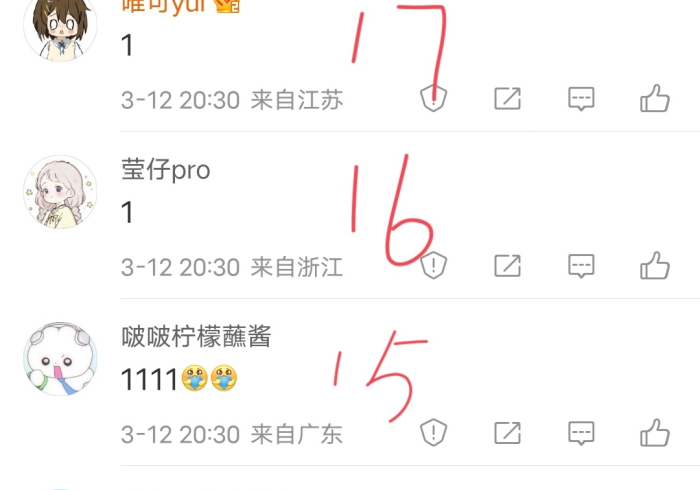Open the username 莹仔pro
Screen dimensions: 700x490
pyautogui.click(x=165, y=170)
